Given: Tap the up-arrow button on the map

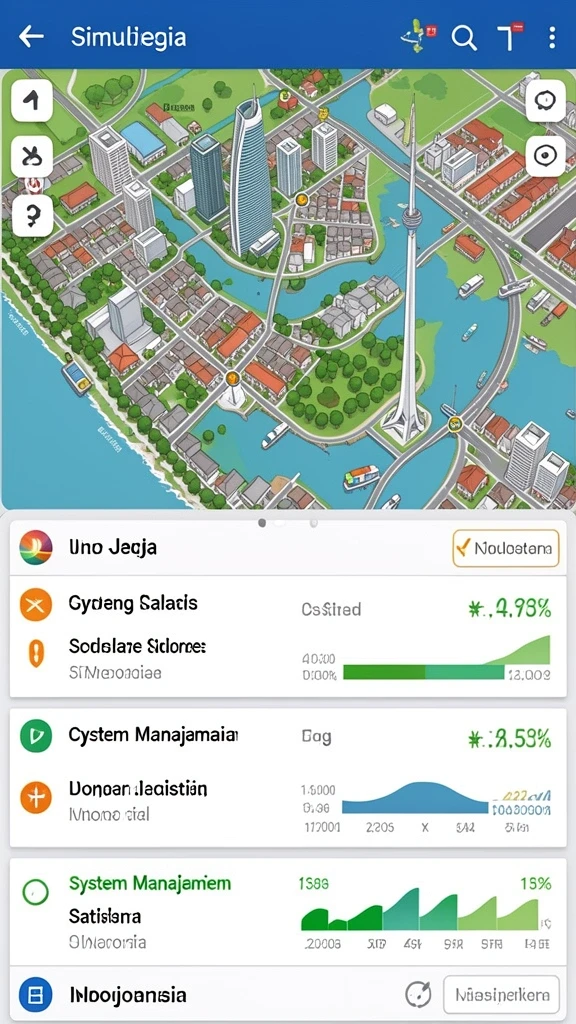Looking at the screenshot, I should [32, 100].
